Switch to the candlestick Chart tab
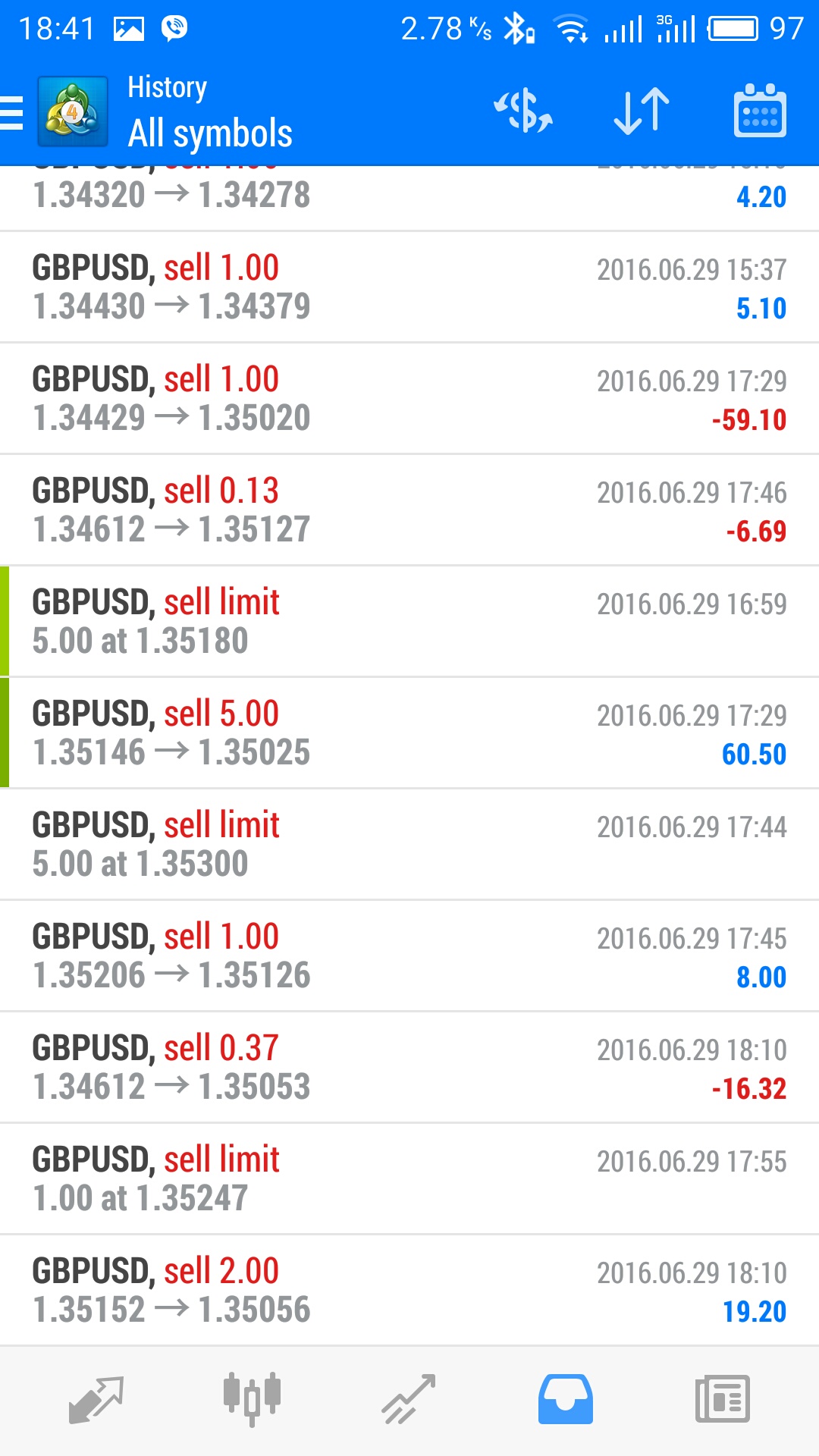 click(253, 1399)
